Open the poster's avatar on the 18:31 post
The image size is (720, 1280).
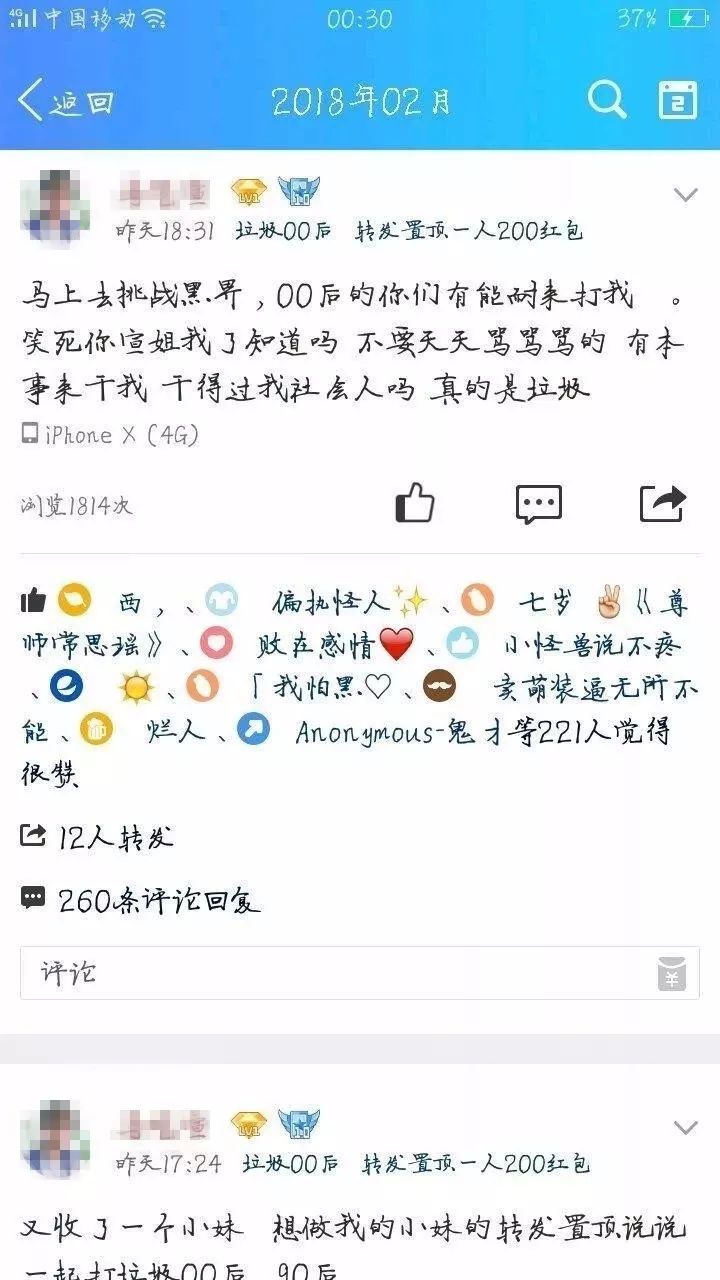point(54,207)
